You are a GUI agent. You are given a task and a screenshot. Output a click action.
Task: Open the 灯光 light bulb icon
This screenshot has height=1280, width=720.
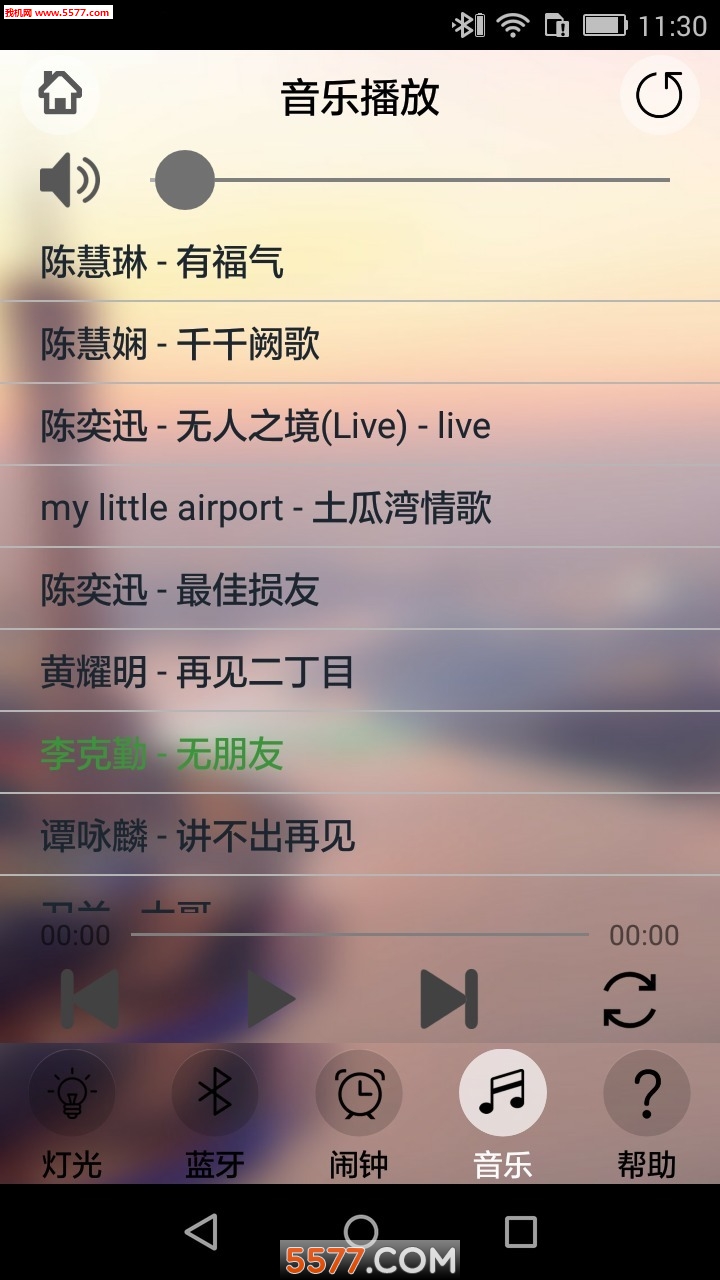coord(71,1093)
